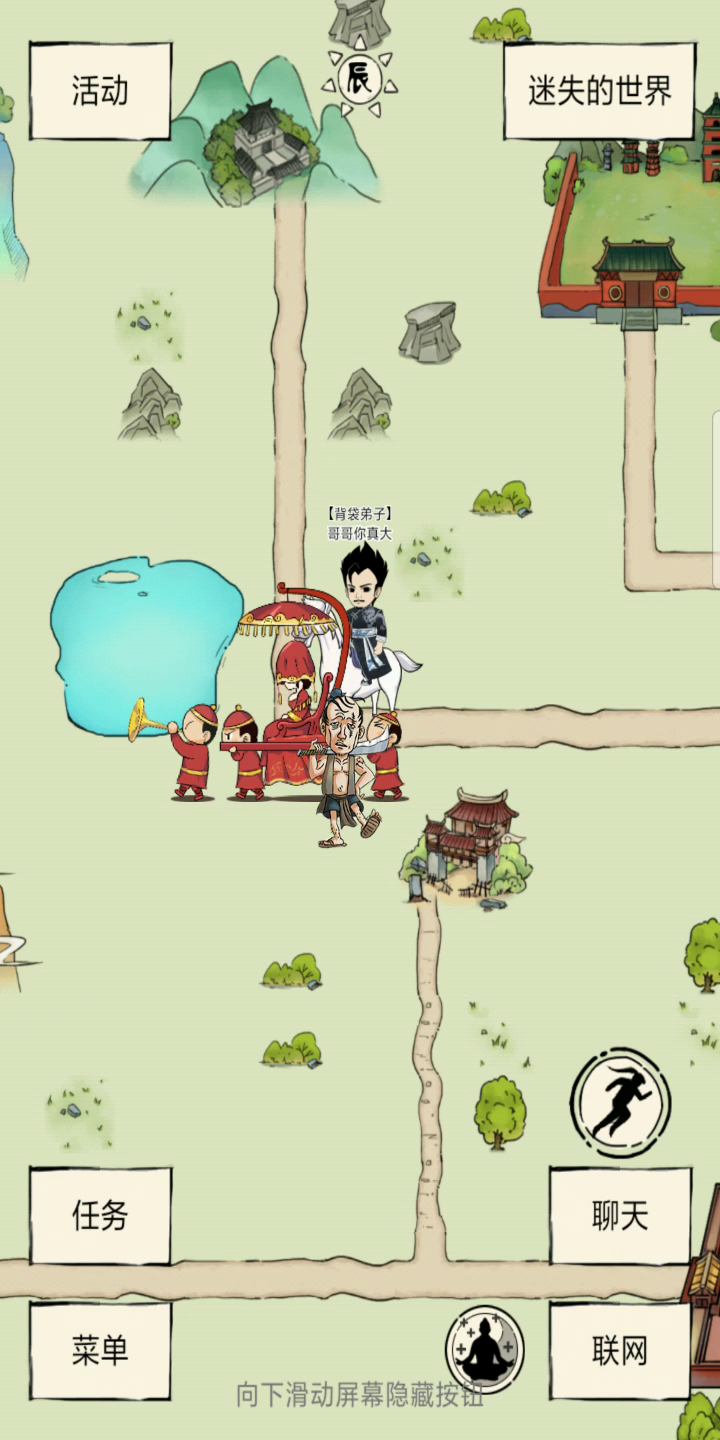Screen dimensions: 720x1440
Task: Open the 菜单 menu
Action: pyautogui.click(x=100, y=1350)
